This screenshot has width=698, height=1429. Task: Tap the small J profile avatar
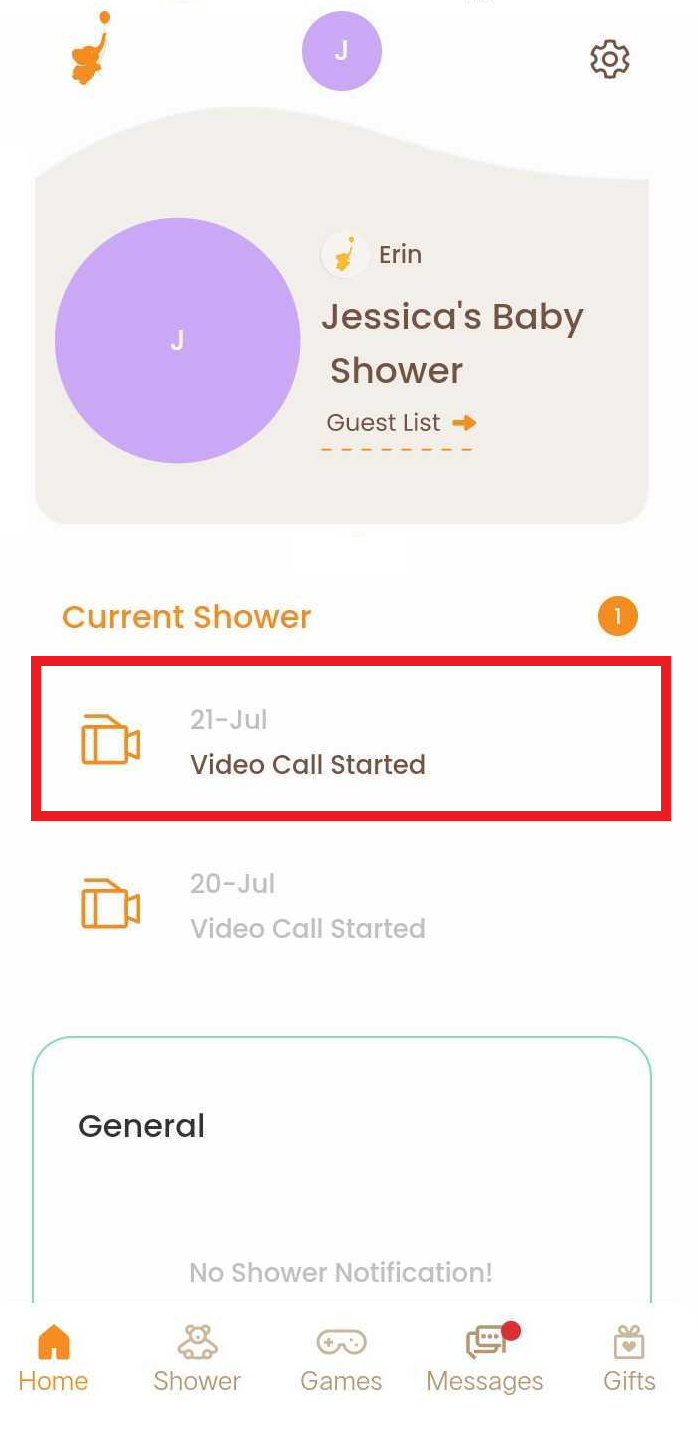tap(341, 51)
